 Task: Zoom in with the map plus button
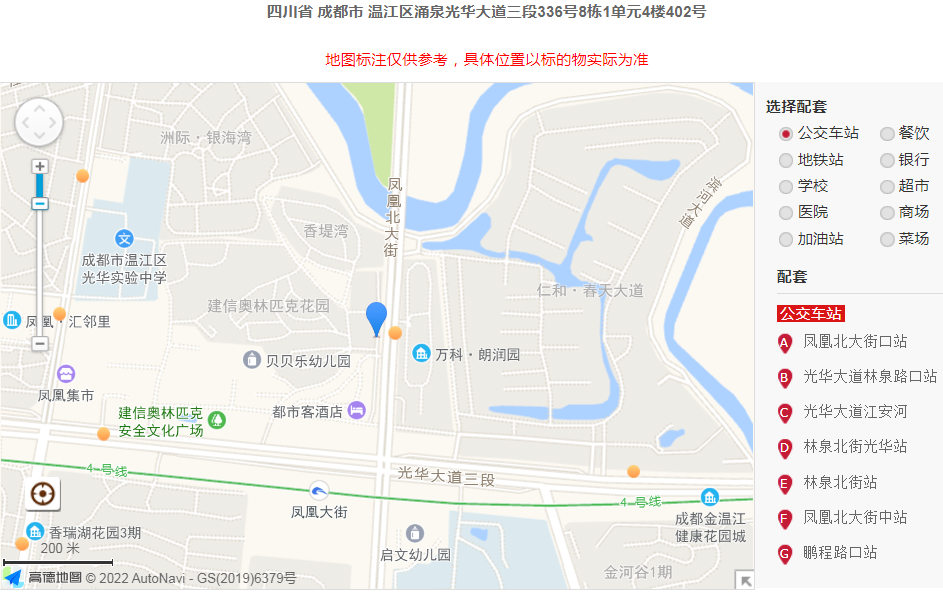coord(40,167)
